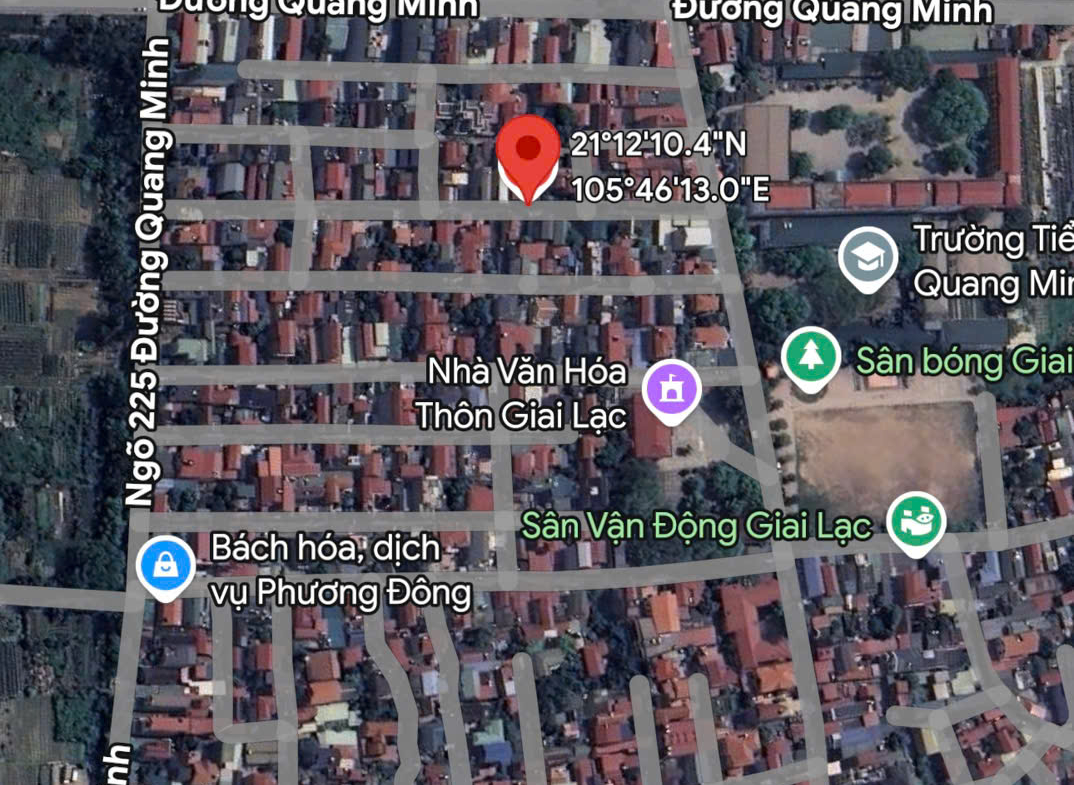Screen dimensions: 1074x785
Task: Select the Sân Vận Động Giai Lạc marker
Action: (x=918, y=523)
